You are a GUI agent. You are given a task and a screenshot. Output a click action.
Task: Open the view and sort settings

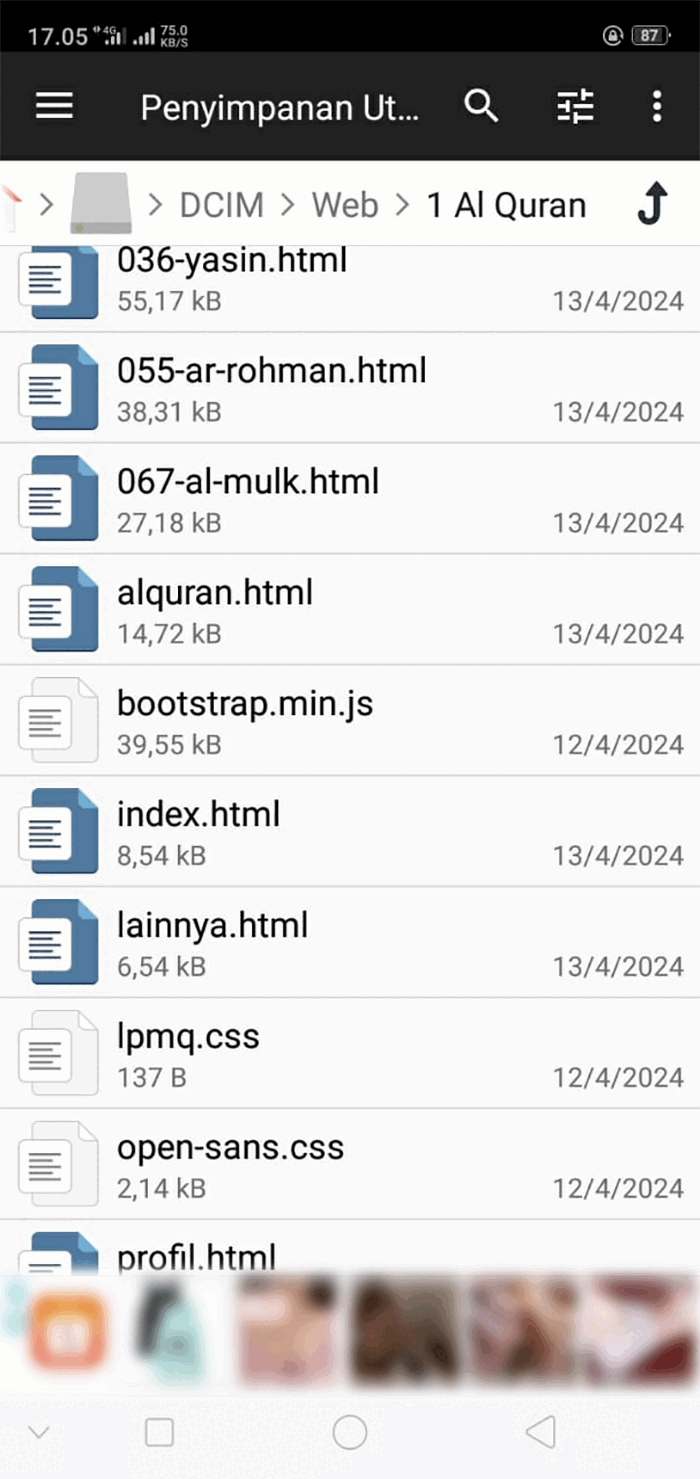tap(575, 106)
